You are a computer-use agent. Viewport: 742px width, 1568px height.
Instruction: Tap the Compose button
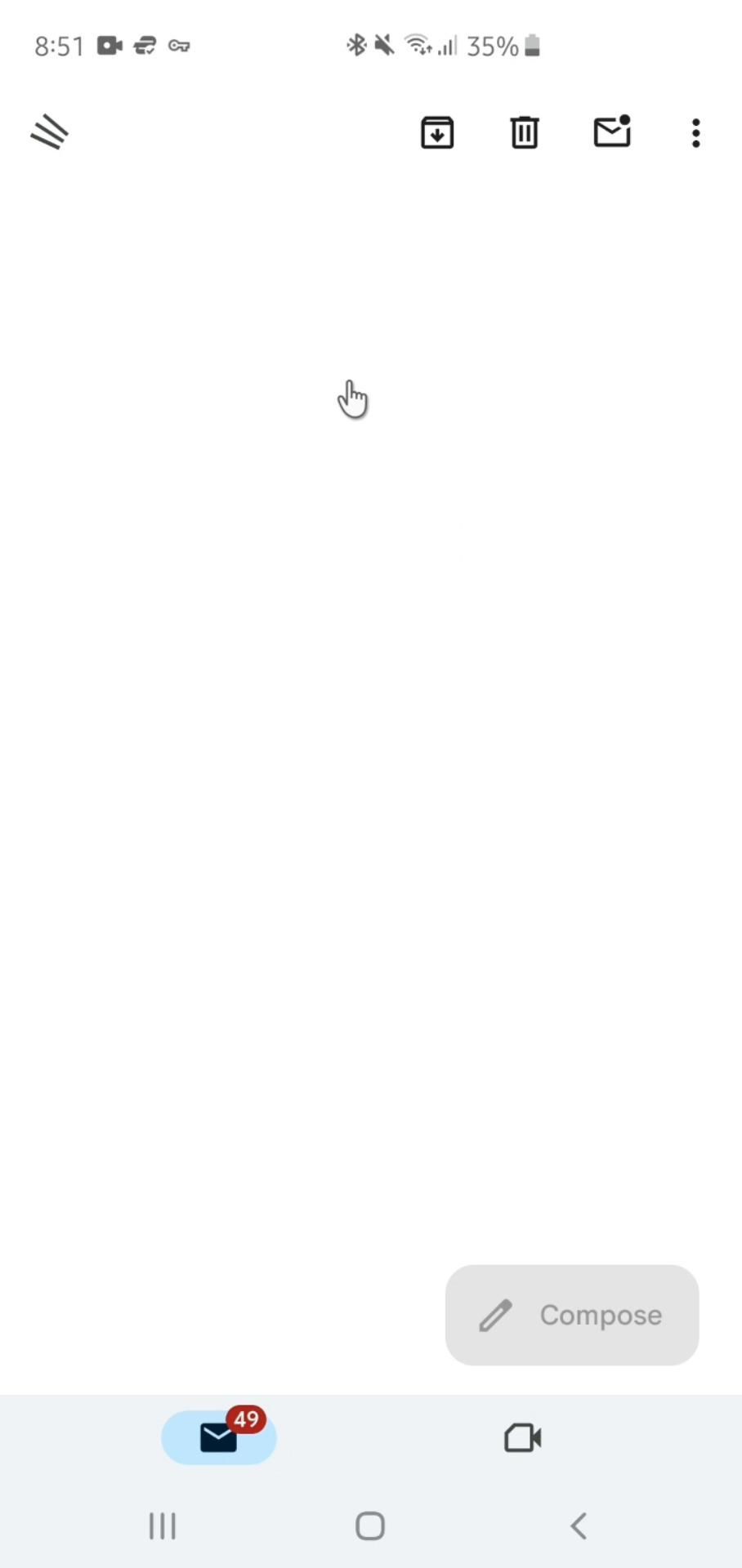pos(572,1315)
